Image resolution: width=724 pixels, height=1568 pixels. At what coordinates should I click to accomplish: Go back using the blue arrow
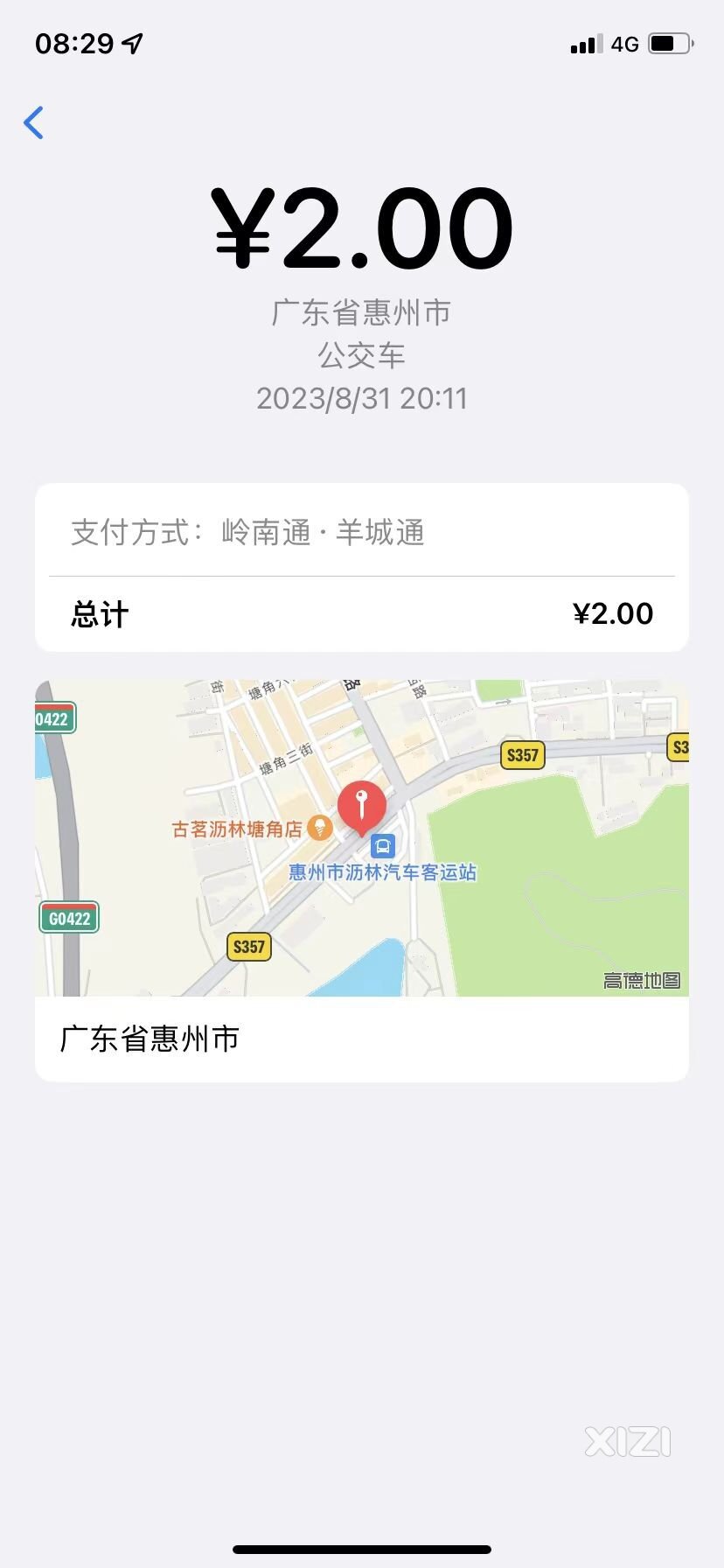click(x=34, y=122)
